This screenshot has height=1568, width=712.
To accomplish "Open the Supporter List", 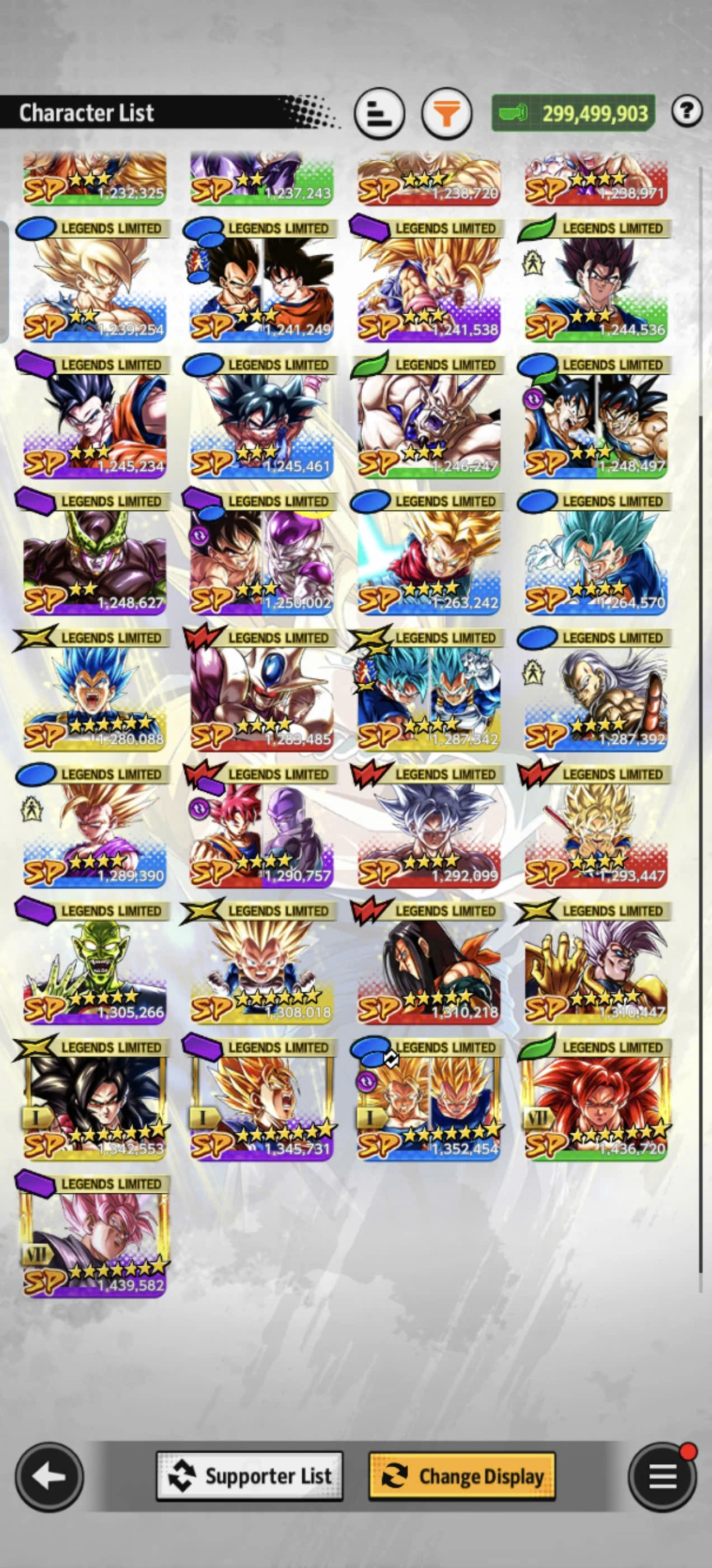I will [250, 1476].
